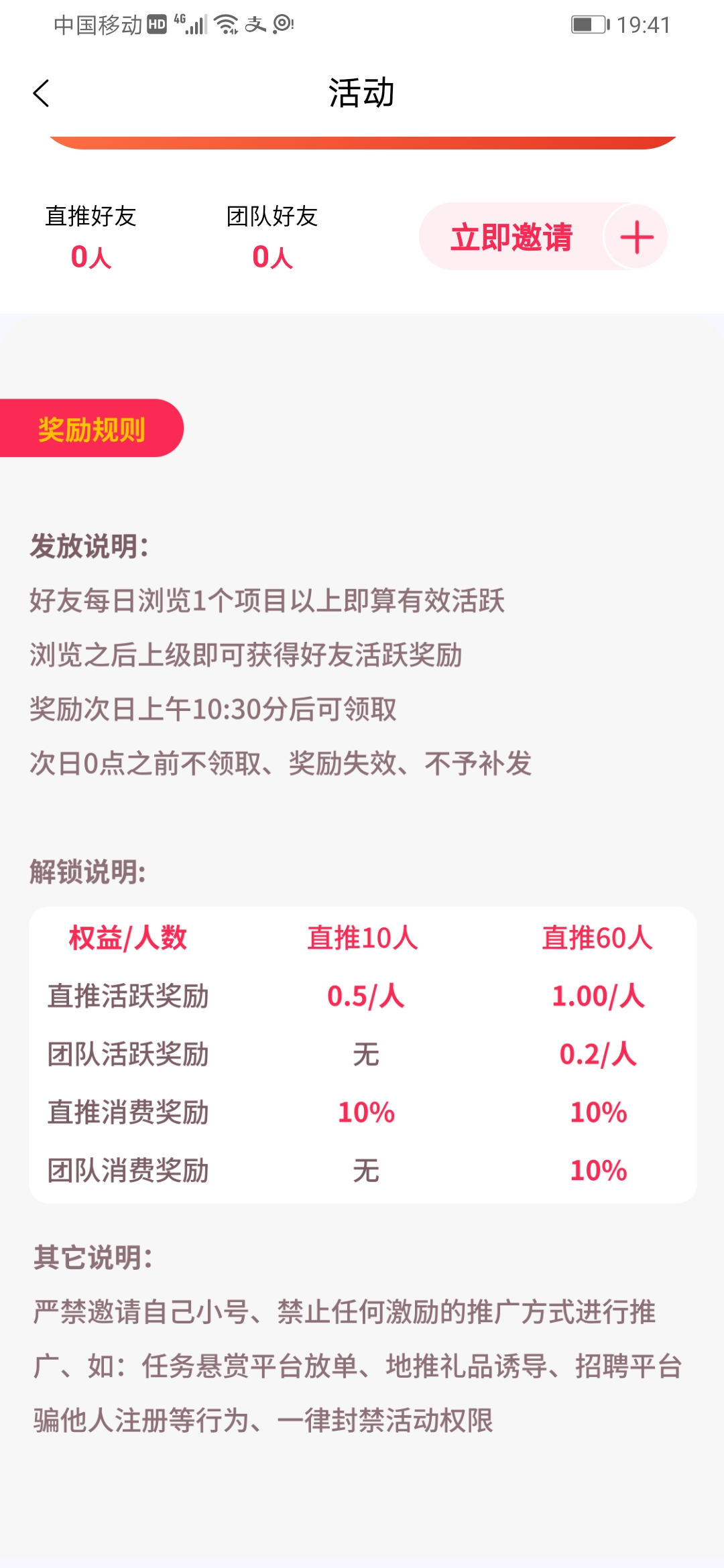Go back using the top-left arrow
The image size is (724, 1568).
42,93
